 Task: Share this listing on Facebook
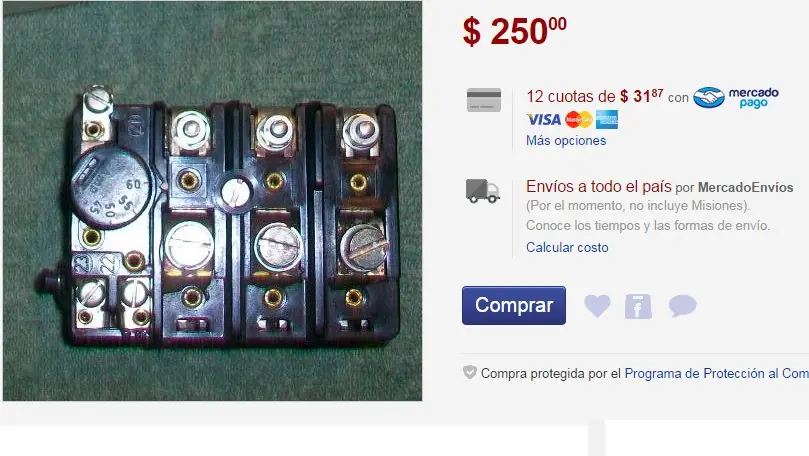(x=638, y=306)
